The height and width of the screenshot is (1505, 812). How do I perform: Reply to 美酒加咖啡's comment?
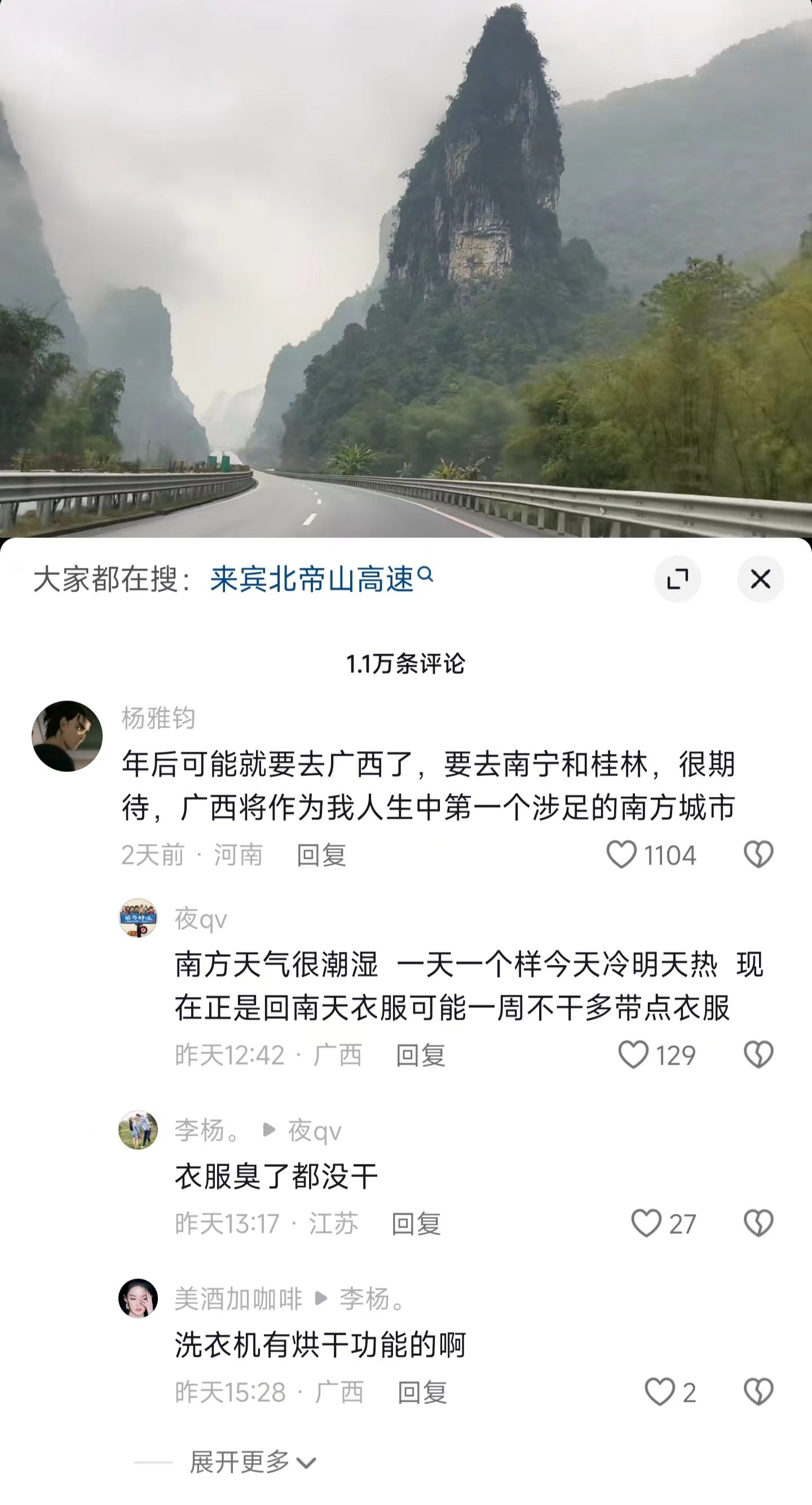click(x=422, y=1392)
